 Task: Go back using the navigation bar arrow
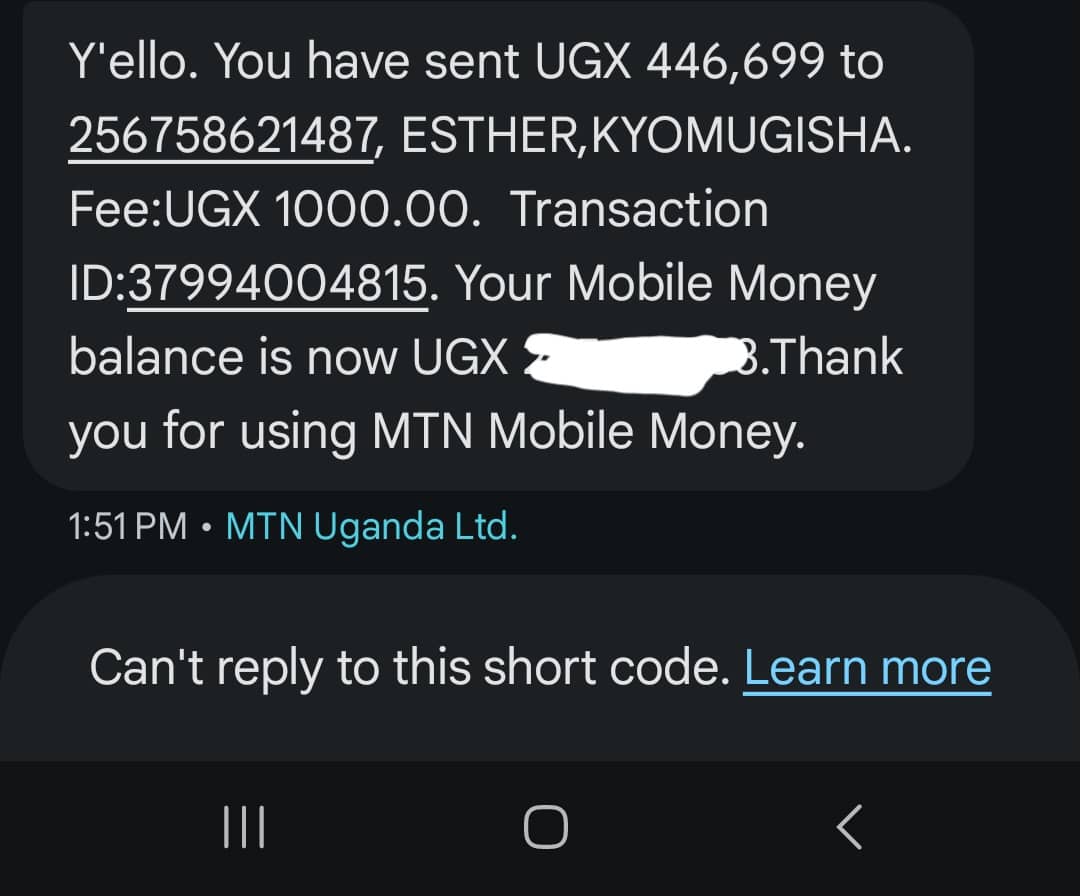[849, 826]
